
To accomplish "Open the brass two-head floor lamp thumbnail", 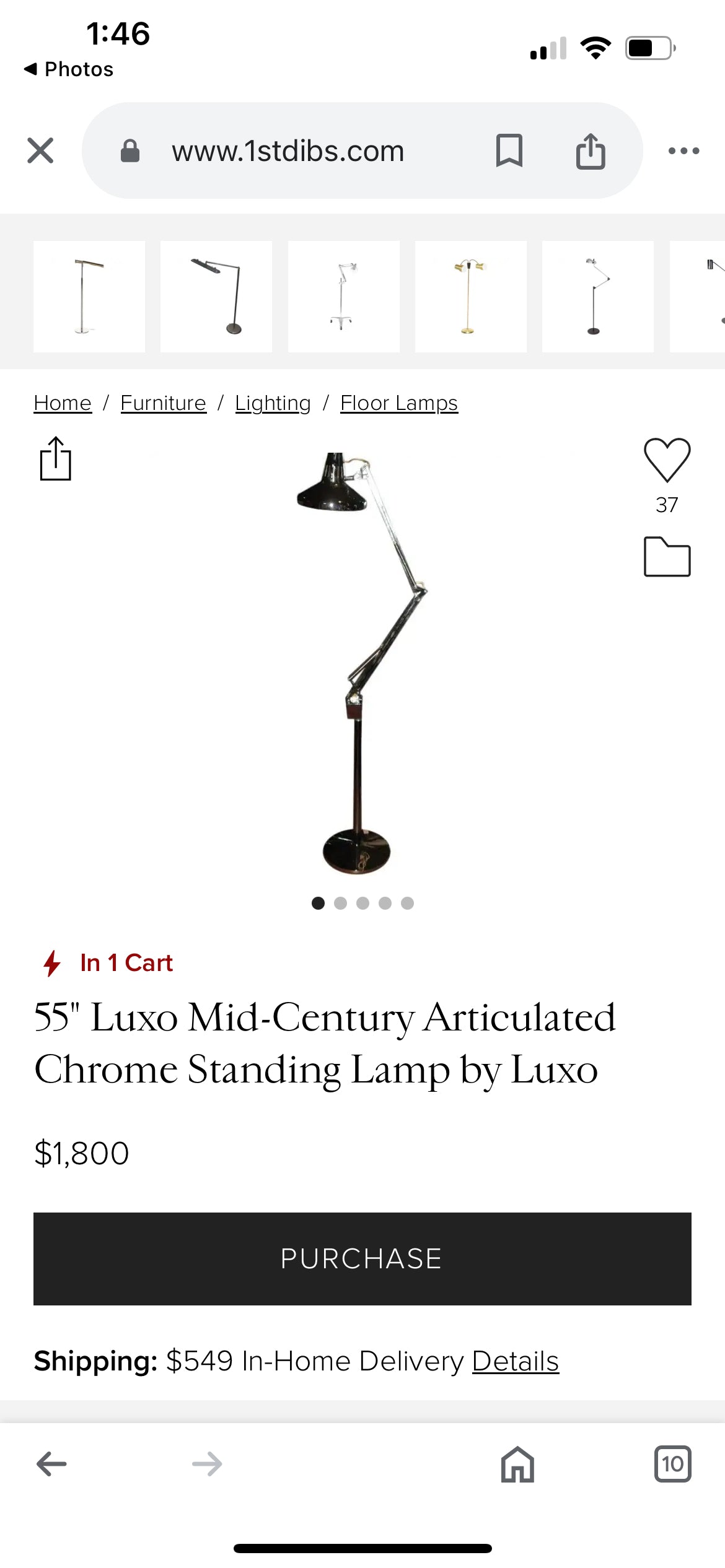I will (470, 297).
